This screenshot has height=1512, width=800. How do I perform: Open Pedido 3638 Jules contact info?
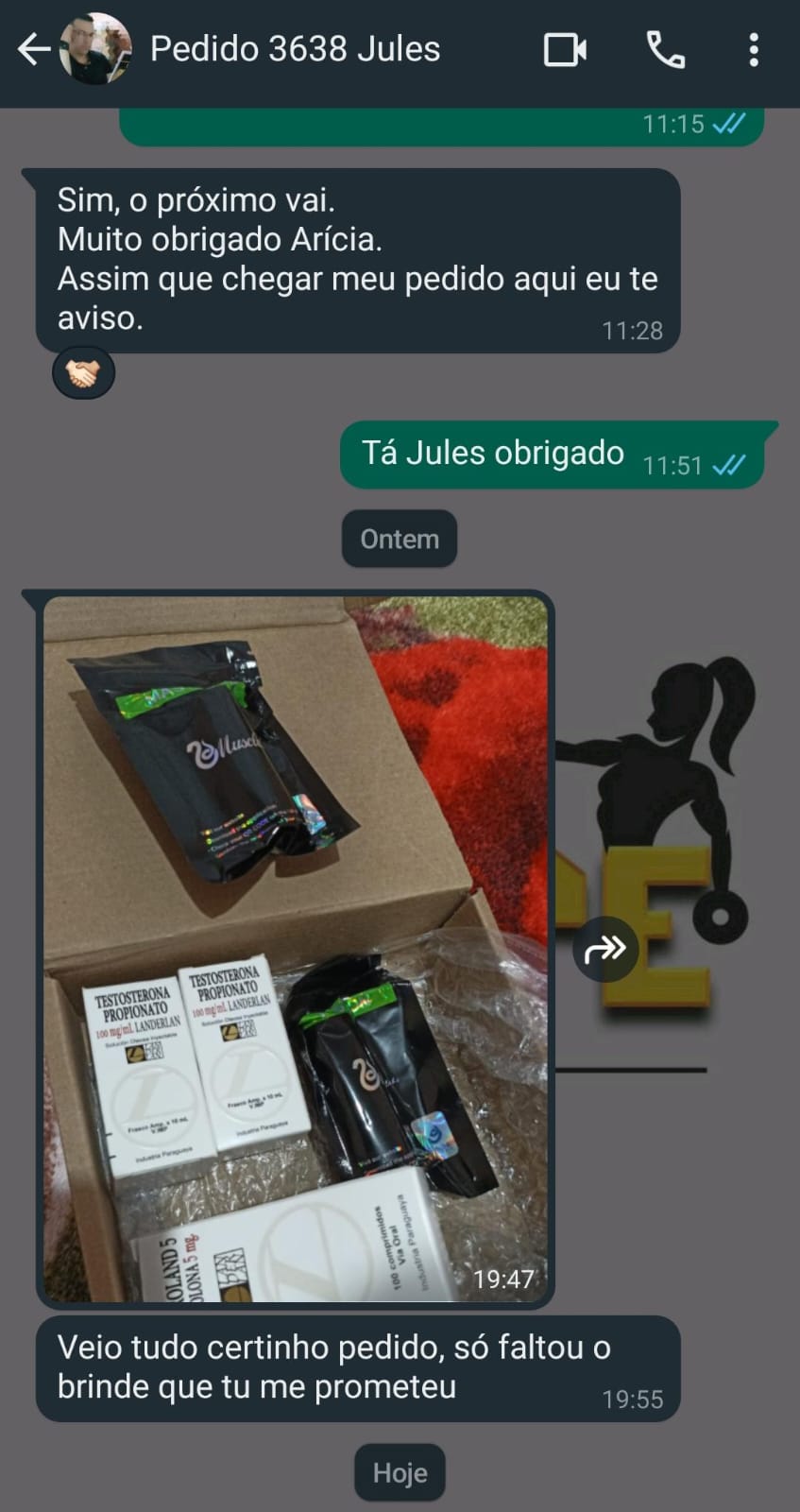[x=295, y=49]
